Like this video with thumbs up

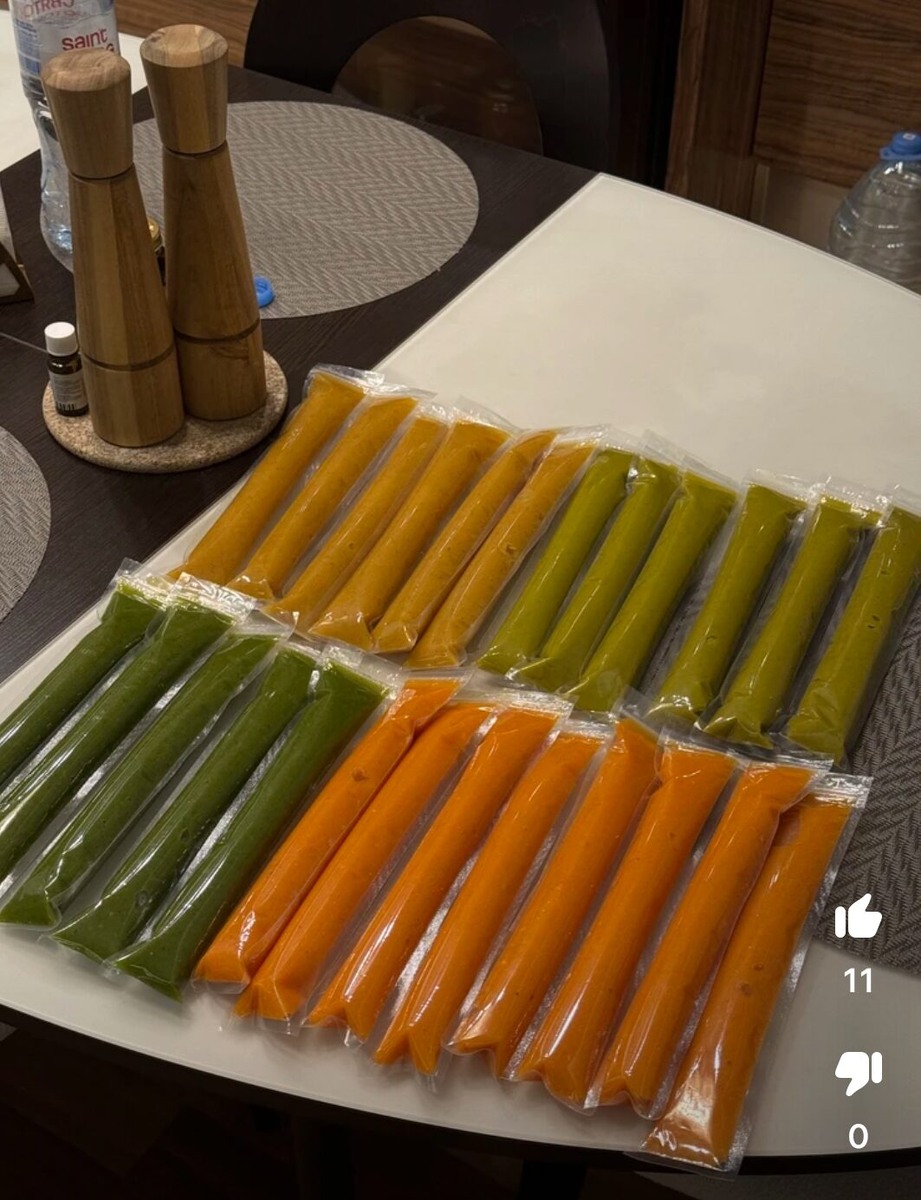858,918
